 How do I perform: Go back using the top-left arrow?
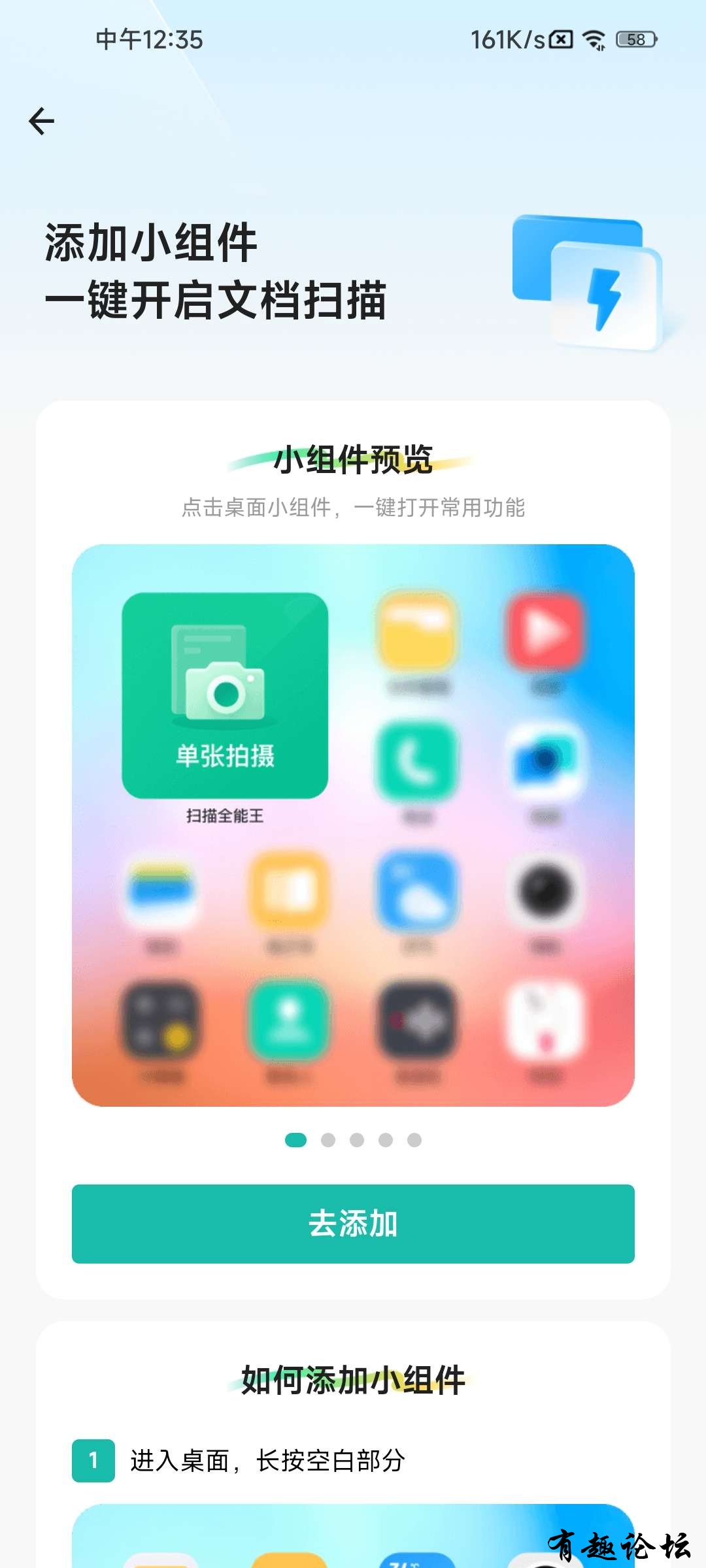[41, 122]
